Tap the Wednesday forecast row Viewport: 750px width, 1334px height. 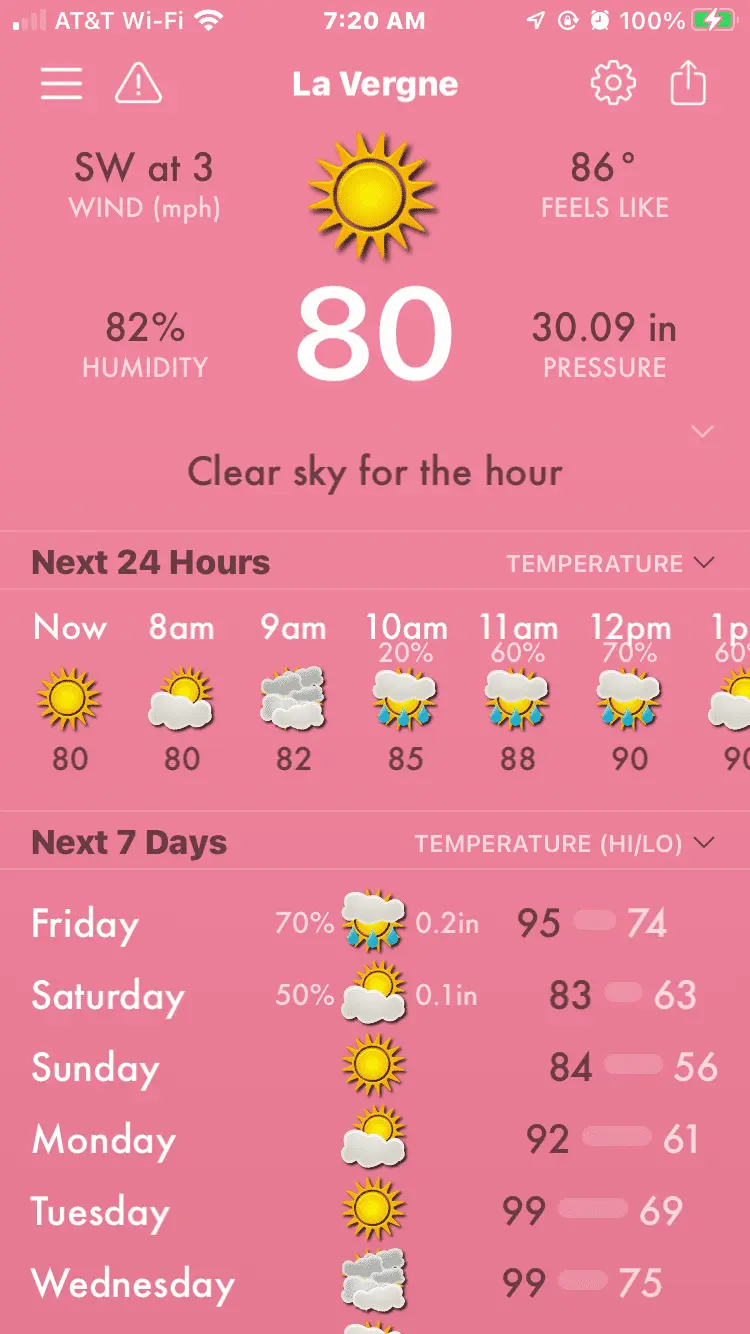point(374,1283)
